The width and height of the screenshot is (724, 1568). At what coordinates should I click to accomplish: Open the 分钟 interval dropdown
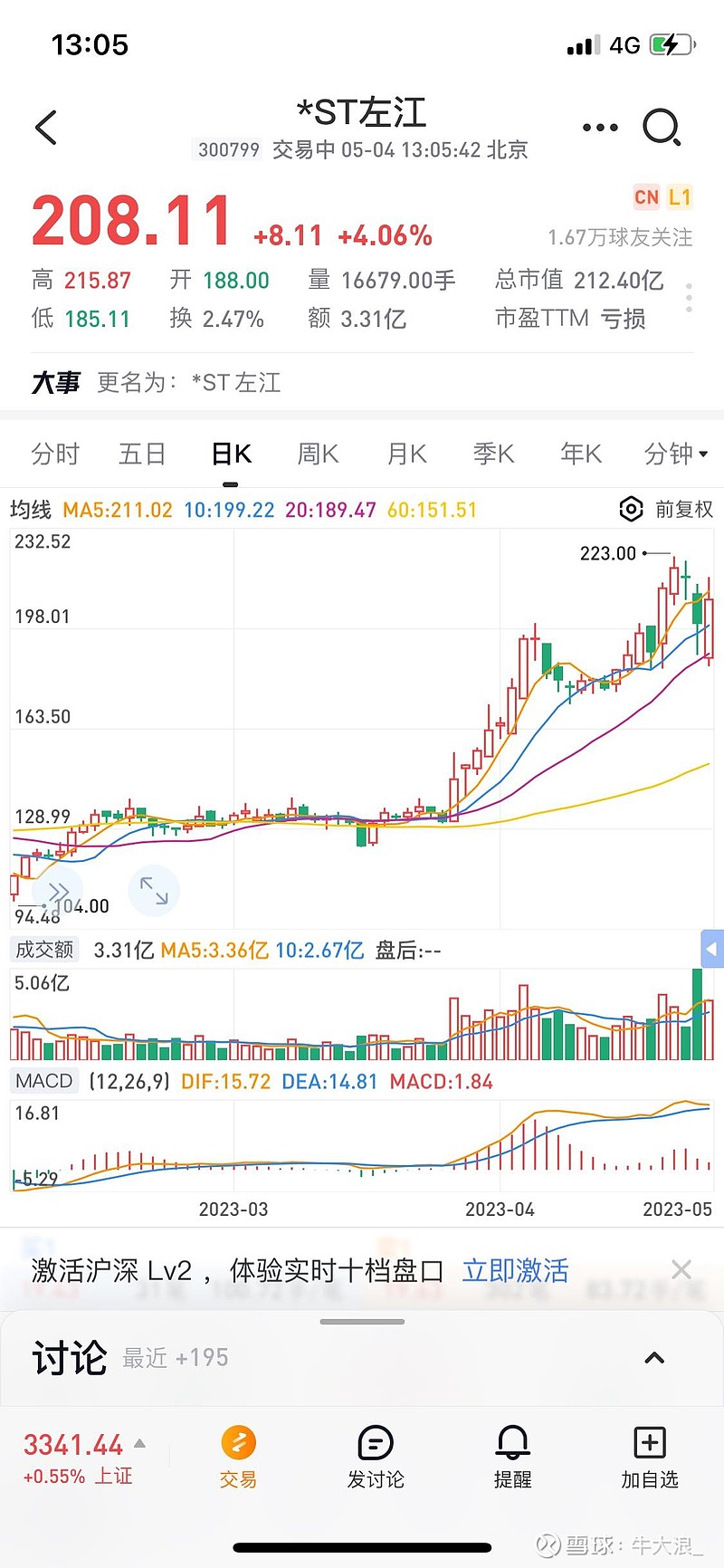(675, 454)
